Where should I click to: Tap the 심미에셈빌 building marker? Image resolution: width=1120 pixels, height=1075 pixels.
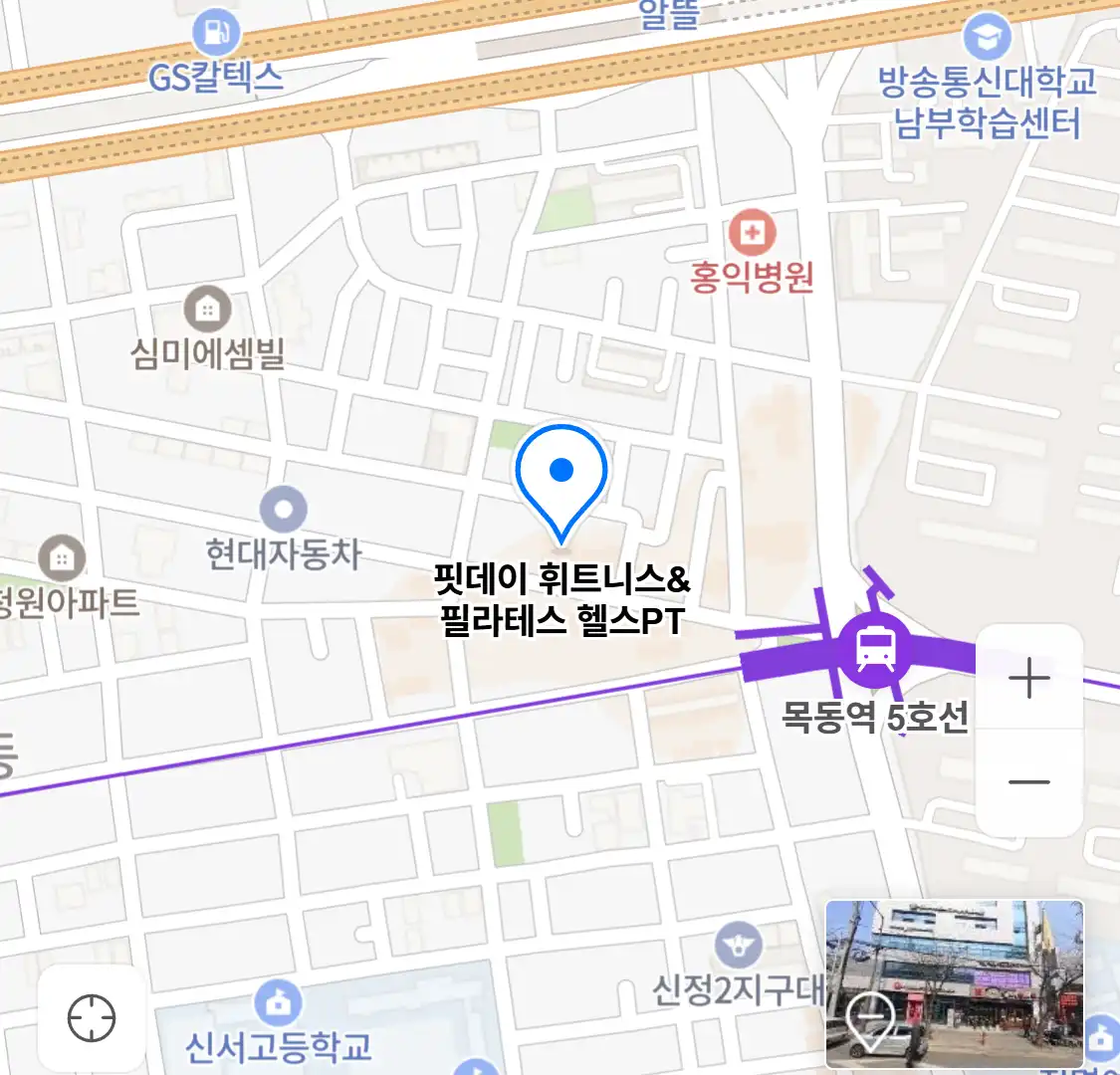coord(207,310)
